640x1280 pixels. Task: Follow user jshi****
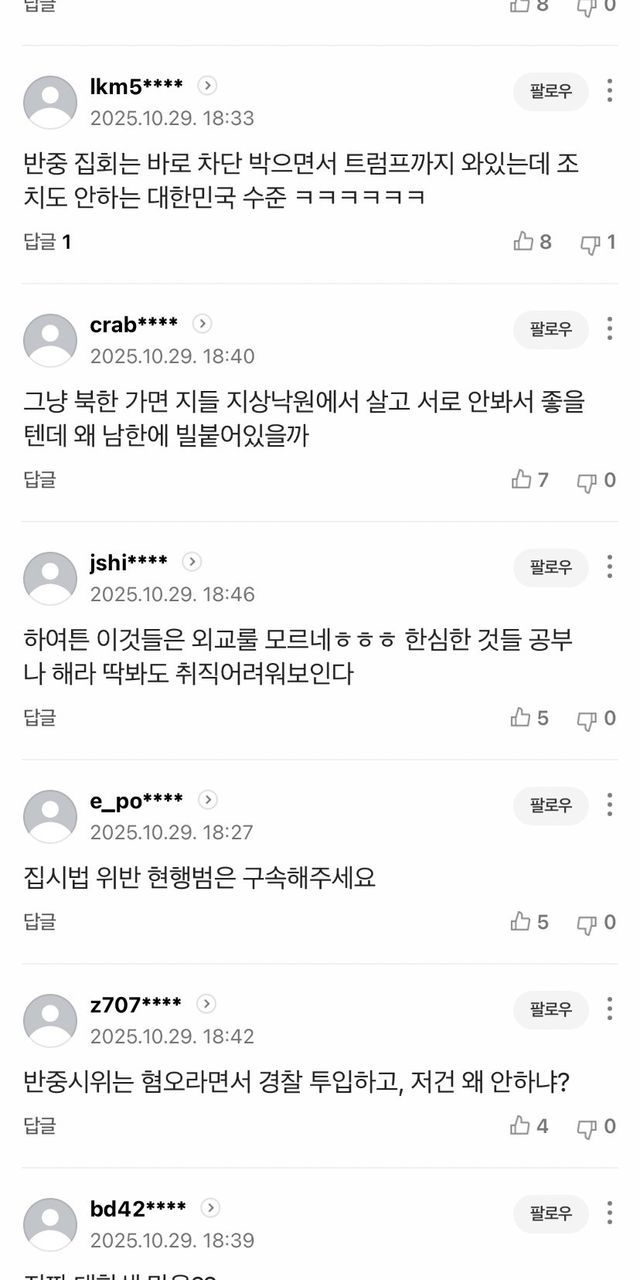pos(551,567)
